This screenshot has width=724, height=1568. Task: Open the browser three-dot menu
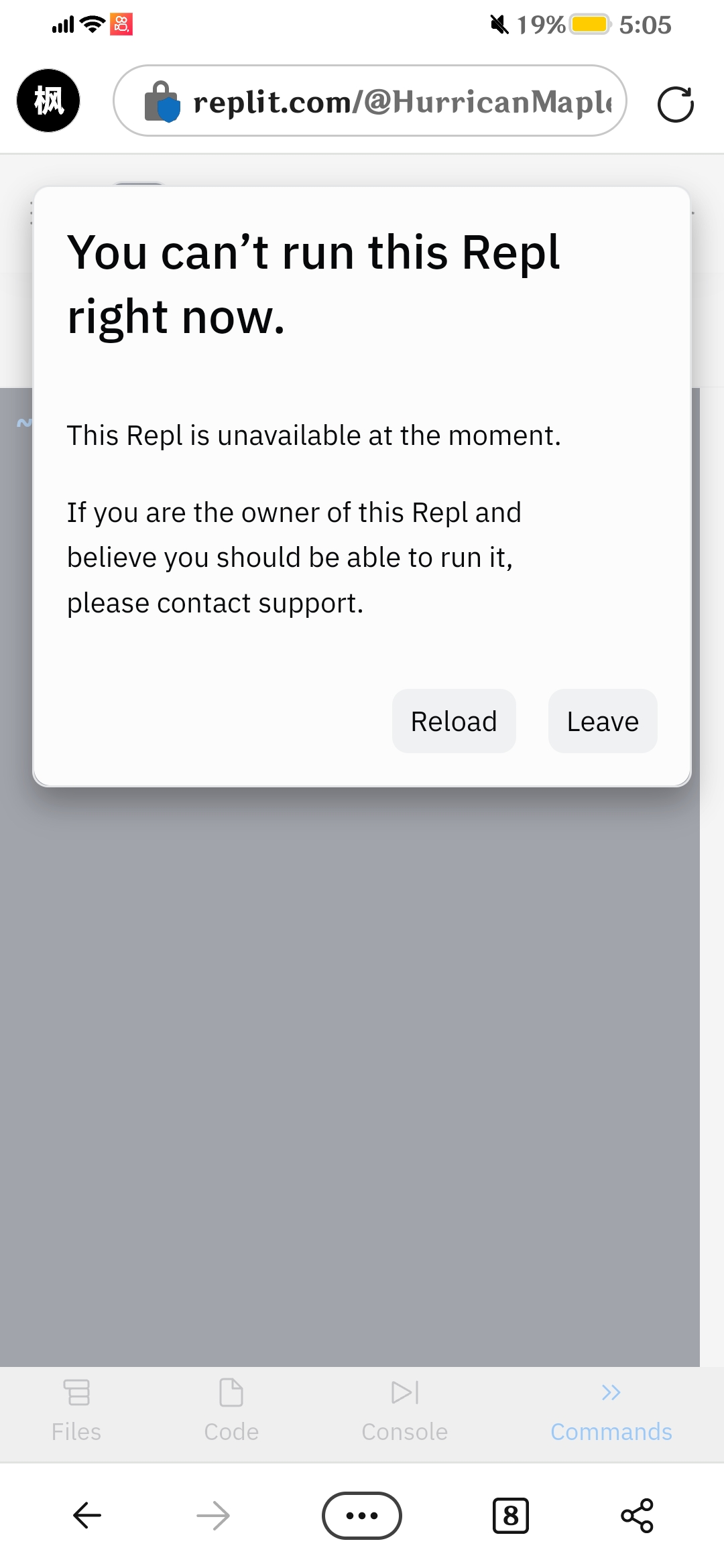point(362,1515)
